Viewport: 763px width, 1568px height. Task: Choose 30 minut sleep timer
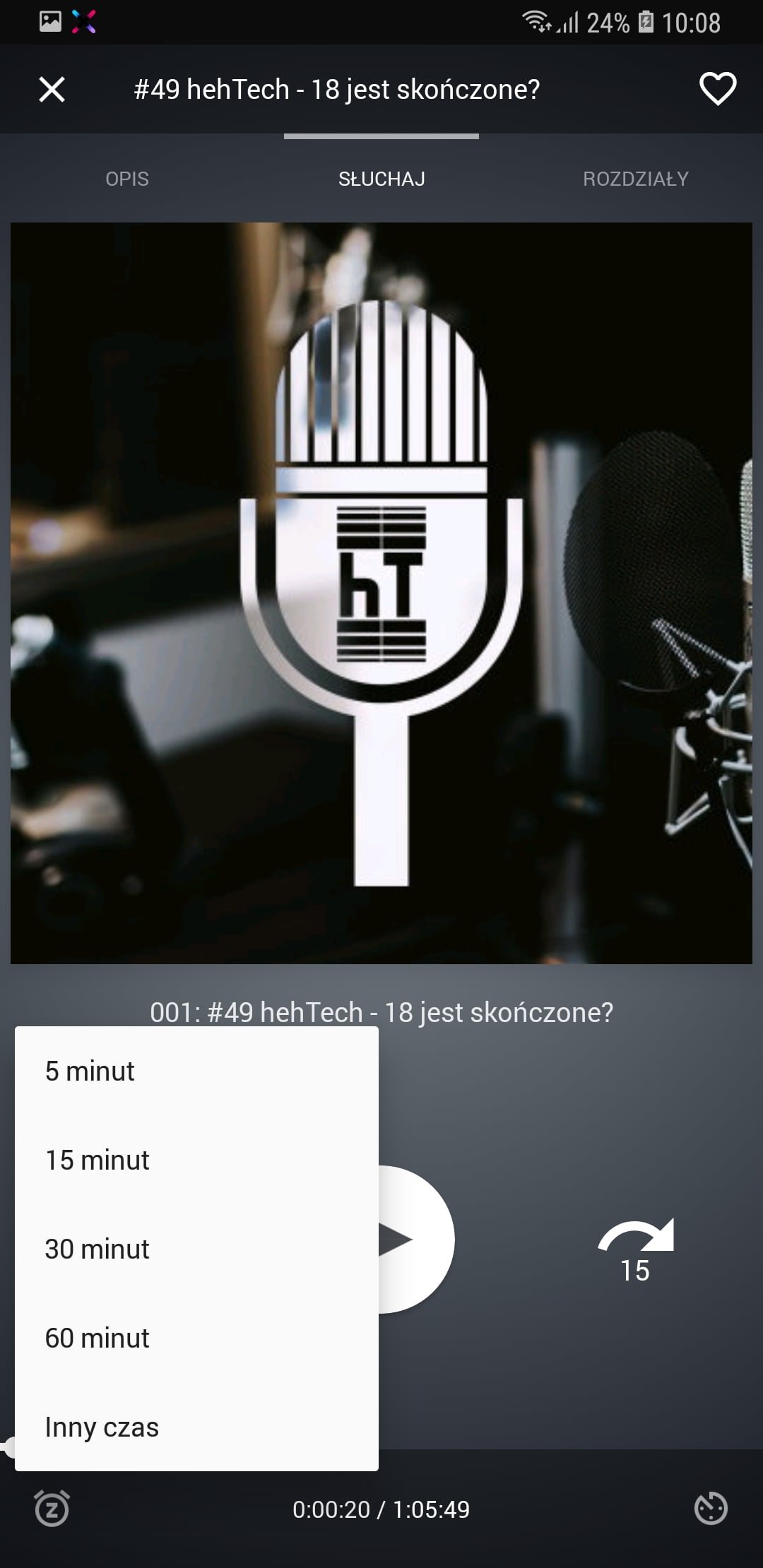196,1249
